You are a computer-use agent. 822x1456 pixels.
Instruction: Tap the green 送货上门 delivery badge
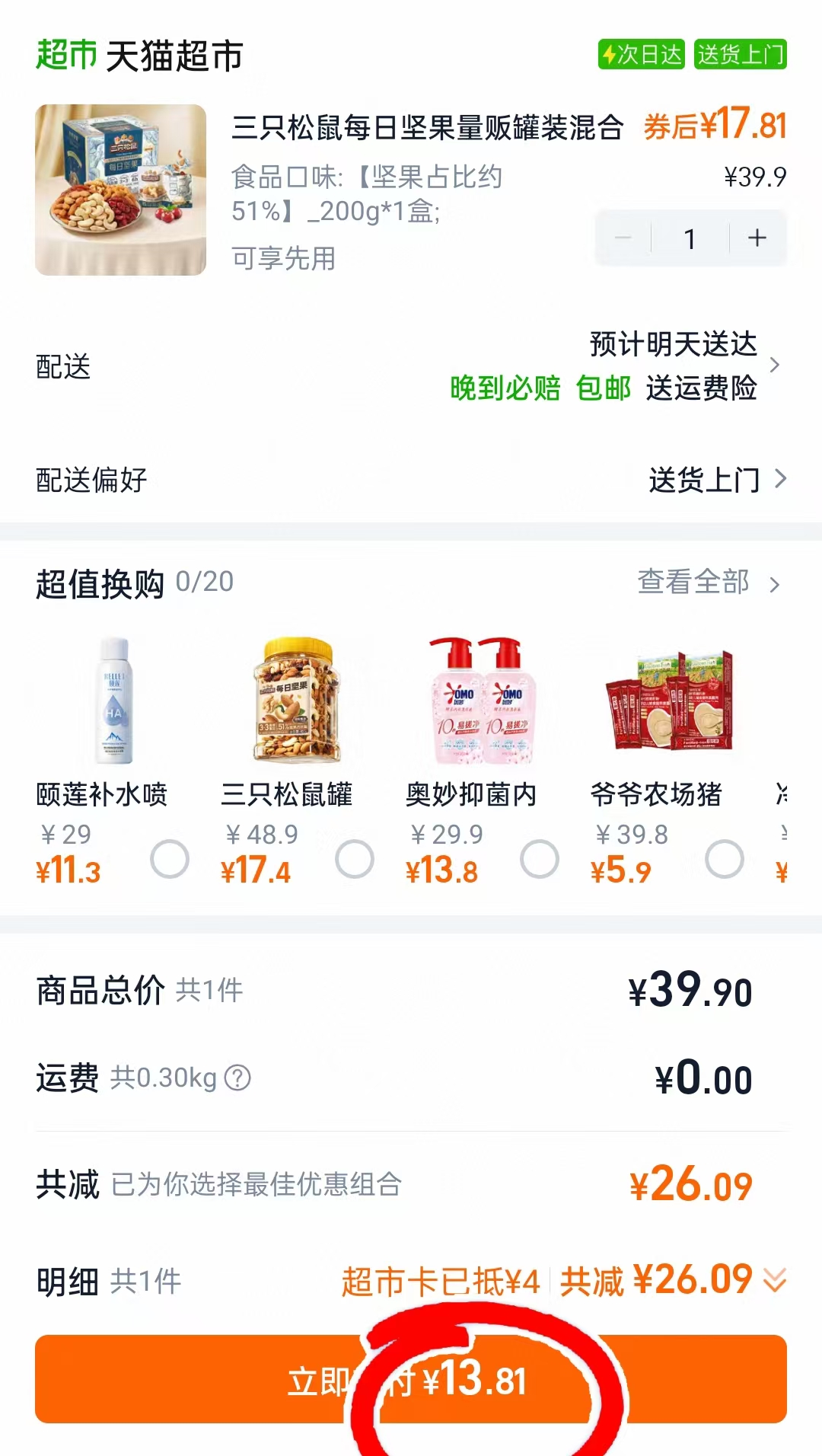click(x=739, y=55)
